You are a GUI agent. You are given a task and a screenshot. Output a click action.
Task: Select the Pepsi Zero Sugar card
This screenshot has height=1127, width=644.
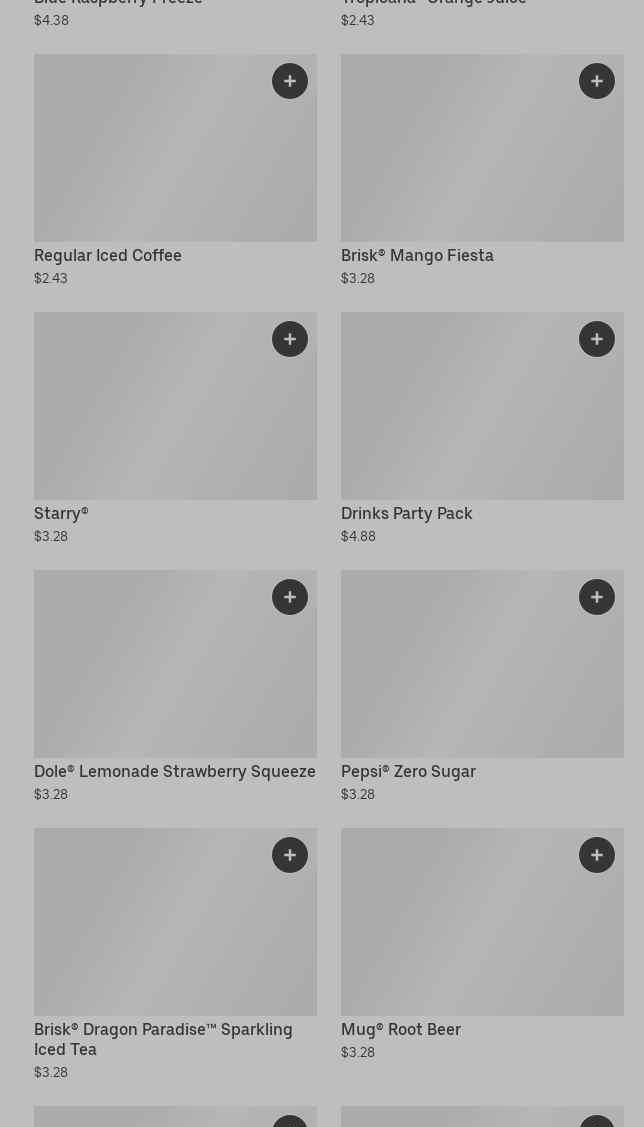click(x=482, y=686)
